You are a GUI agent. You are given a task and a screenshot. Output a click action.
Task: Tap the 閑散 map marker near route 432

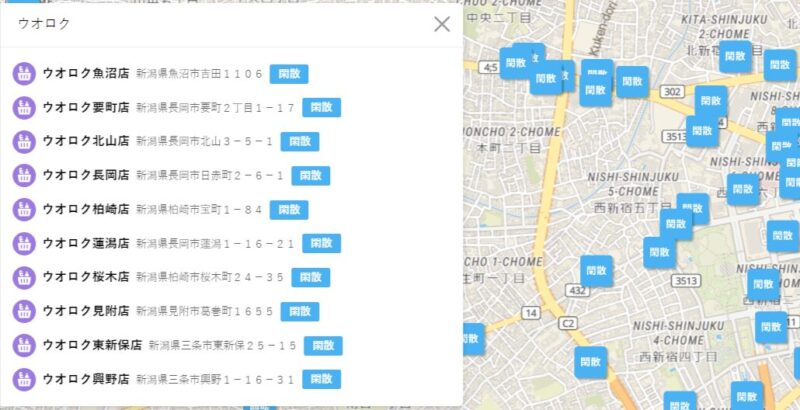[x=596, y=271]
